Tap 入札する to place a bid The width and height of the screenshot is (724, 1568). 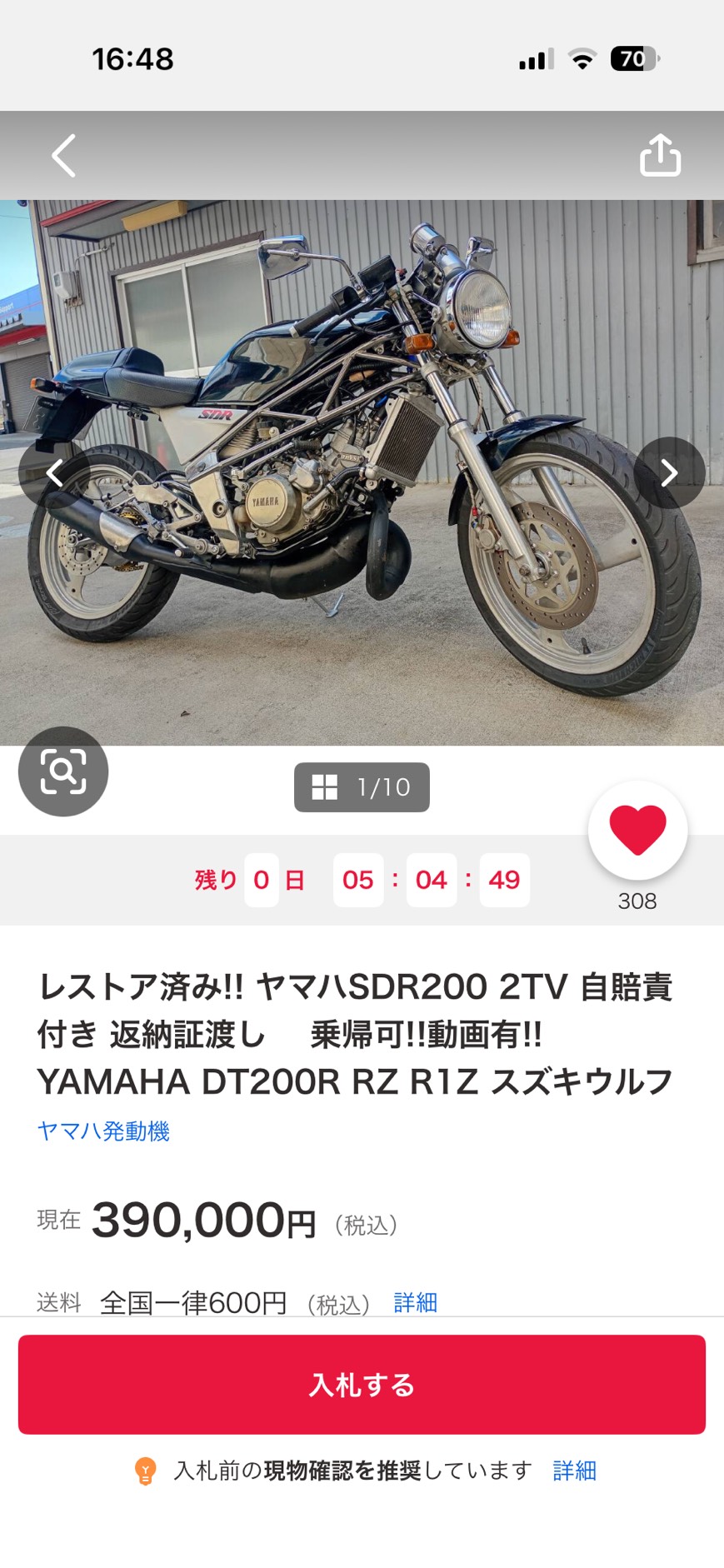point(362,1385)
